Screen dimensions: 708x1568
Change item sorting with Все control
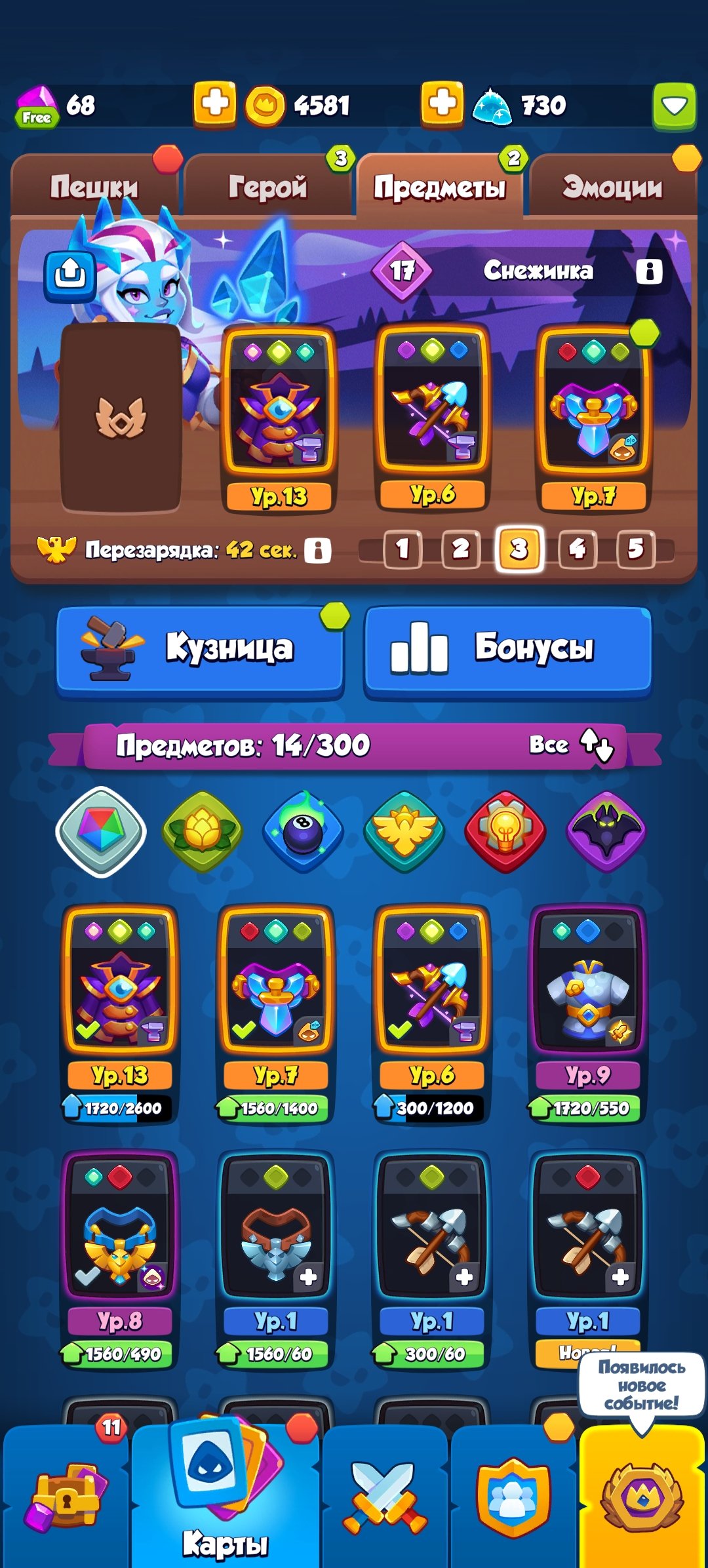pyautogui.click(x=570, y=745)
